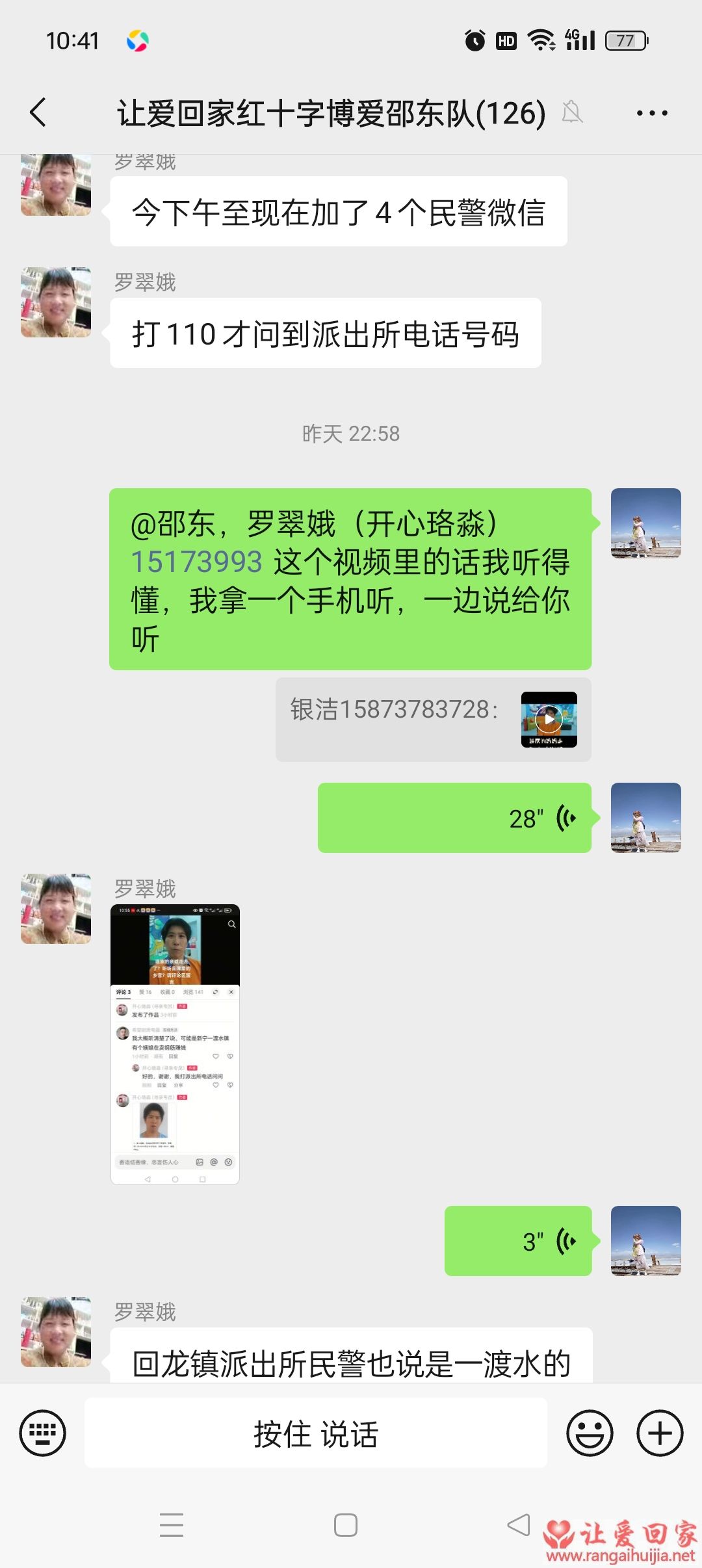
Task: Play the shared video thumbnail from 银洁
Action: [x=549, y=720]
